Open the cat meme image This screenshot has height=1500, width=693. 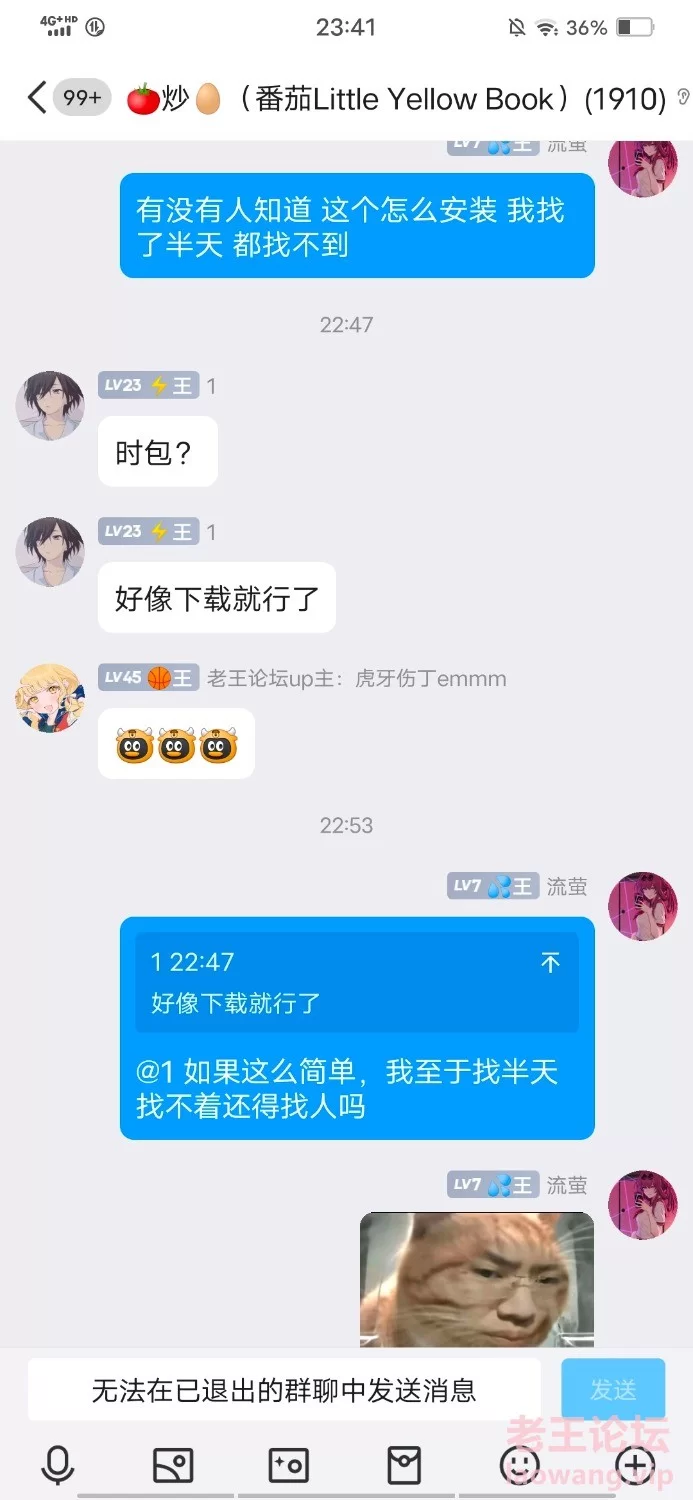point(477,1280)
